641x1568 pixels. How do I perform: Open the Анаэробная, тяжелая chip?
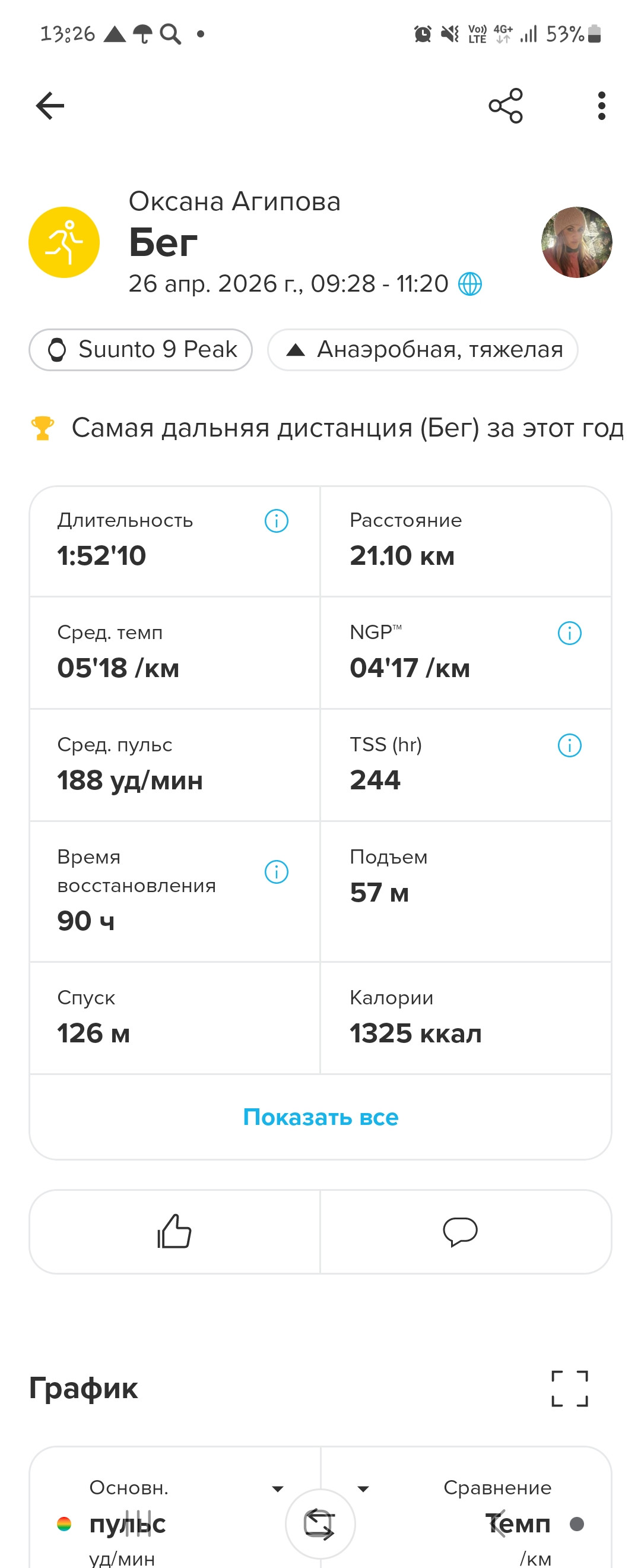[423, 349]
